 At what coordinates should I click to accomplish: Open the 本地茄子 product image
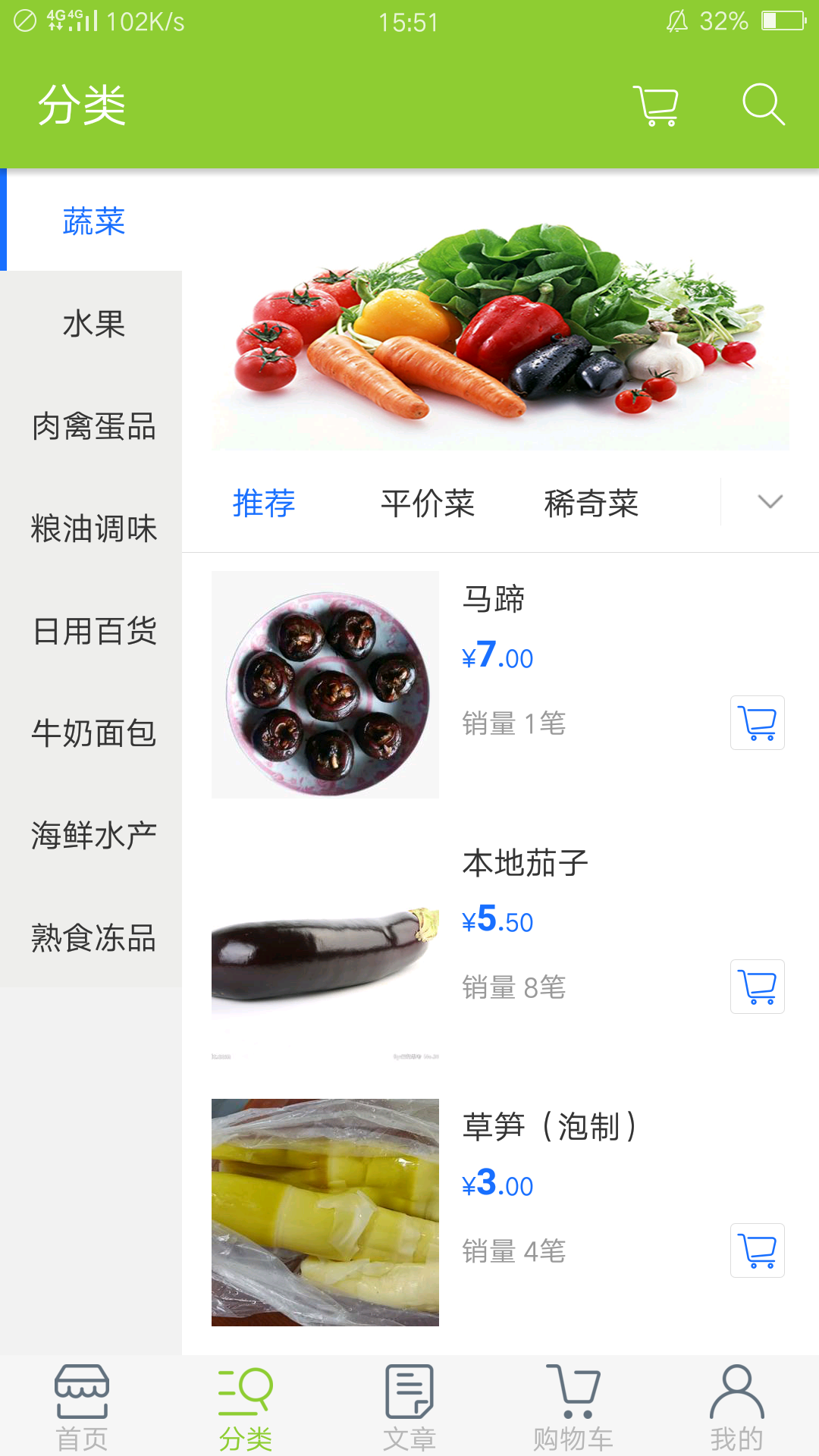[325, 948]
